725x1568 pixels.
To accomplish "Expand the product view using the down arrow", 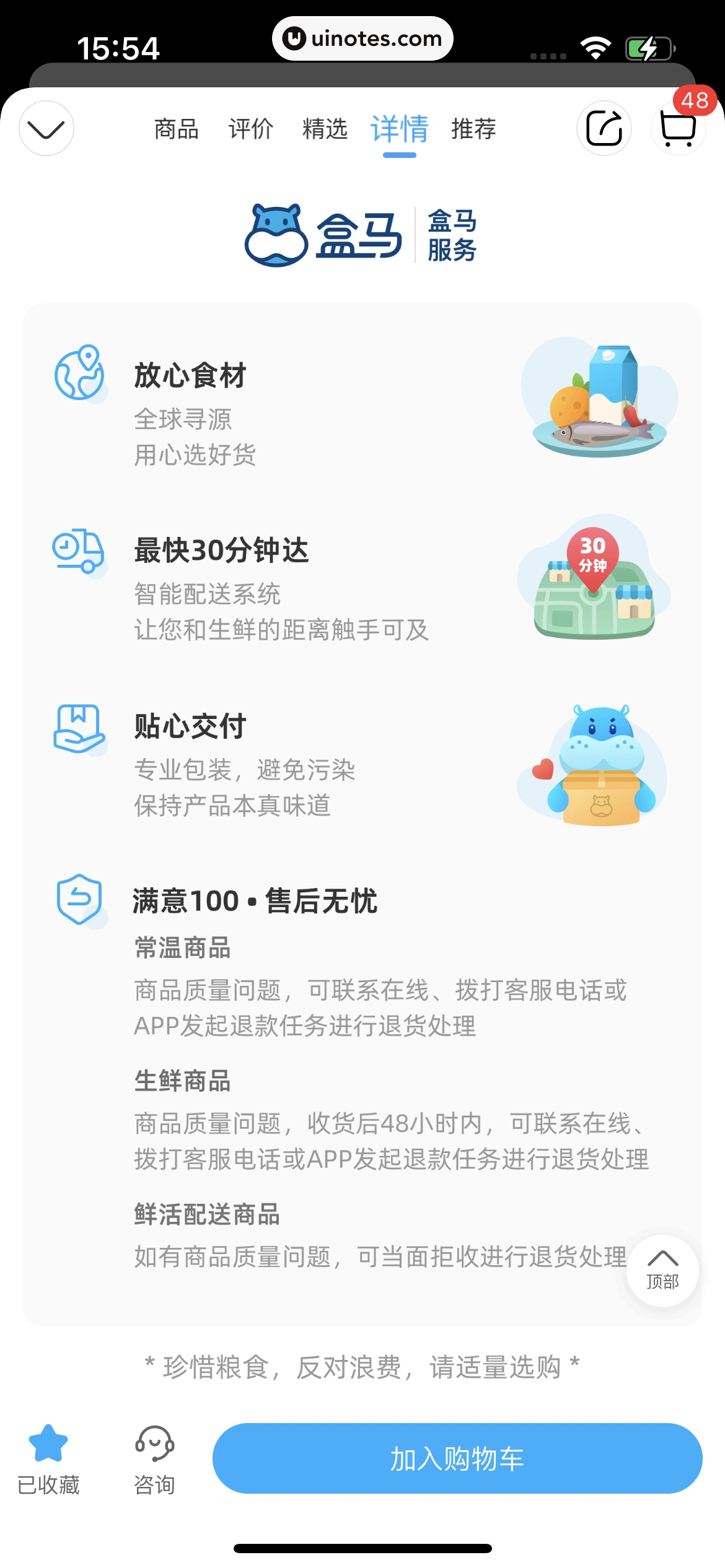I will pyautogui.click(x=46, y=128).
